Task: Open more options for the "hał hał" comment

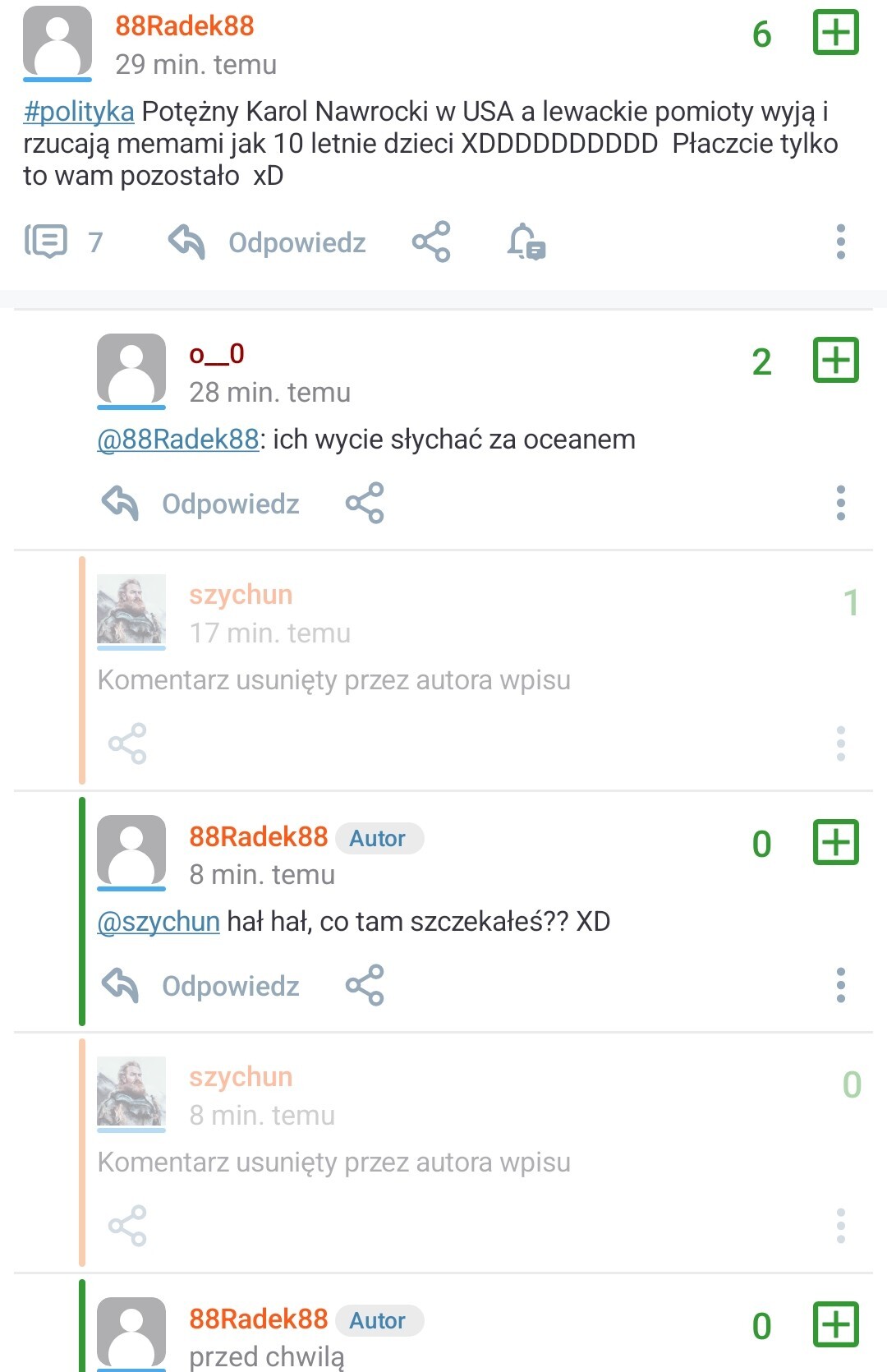Action: (x=840, y=985)
